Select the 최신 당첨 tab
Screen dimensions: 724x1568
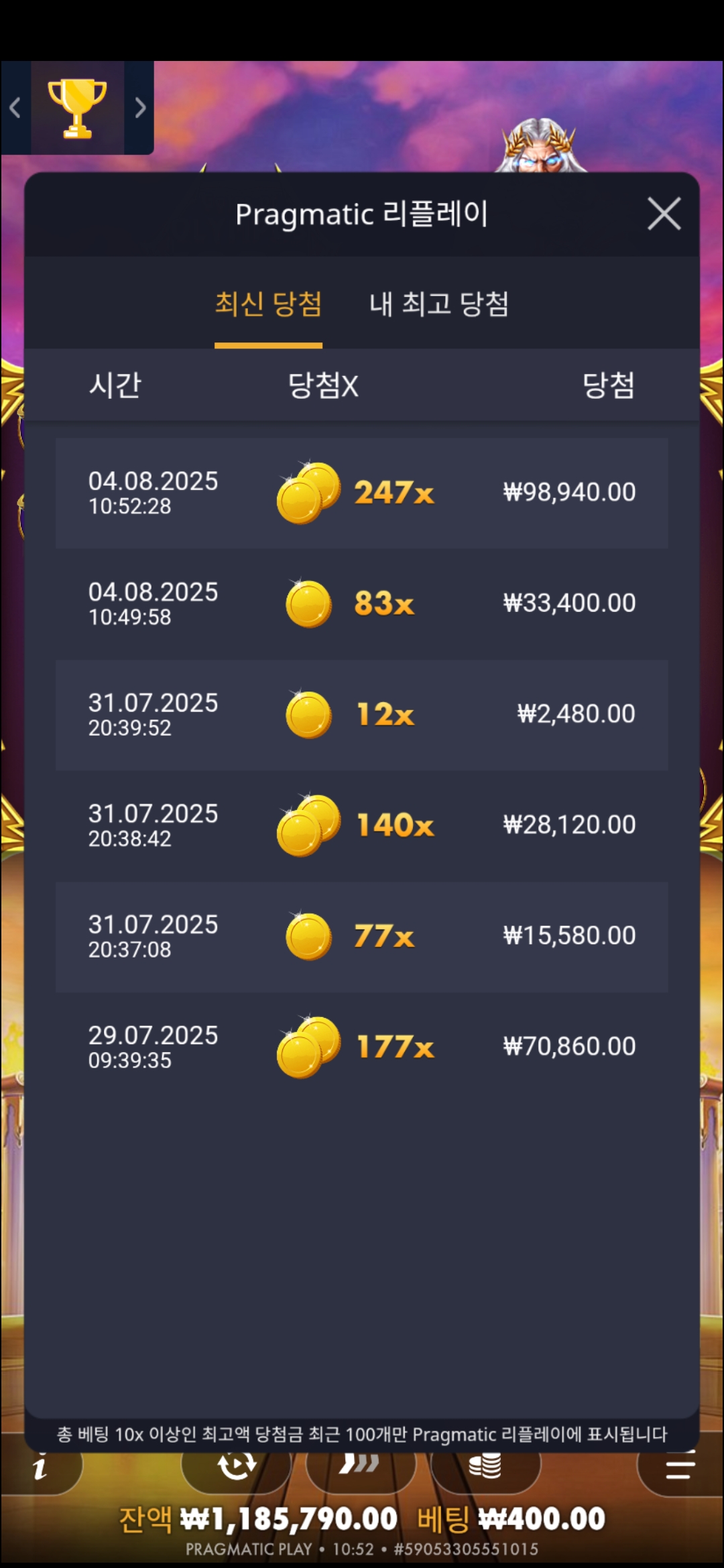(268, 304)
